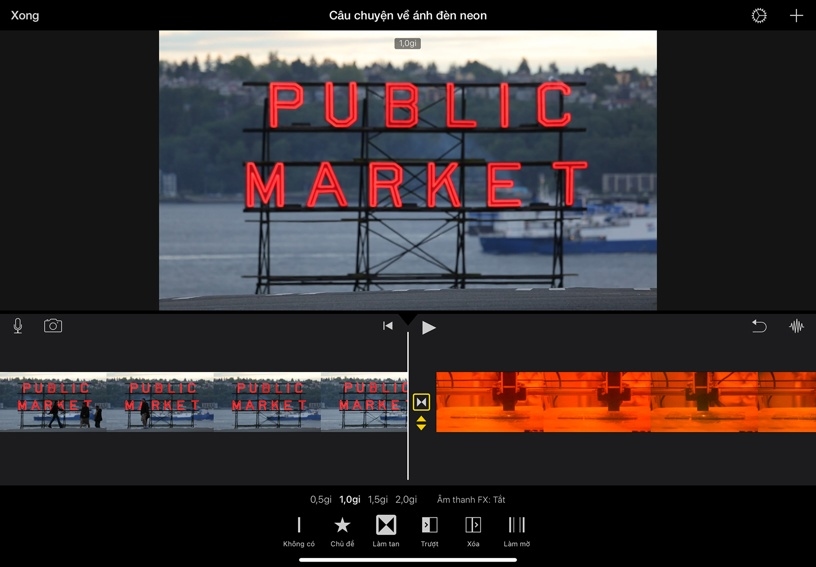
Task: Set transition duration to 1,5gi
Action: [378, 499]
